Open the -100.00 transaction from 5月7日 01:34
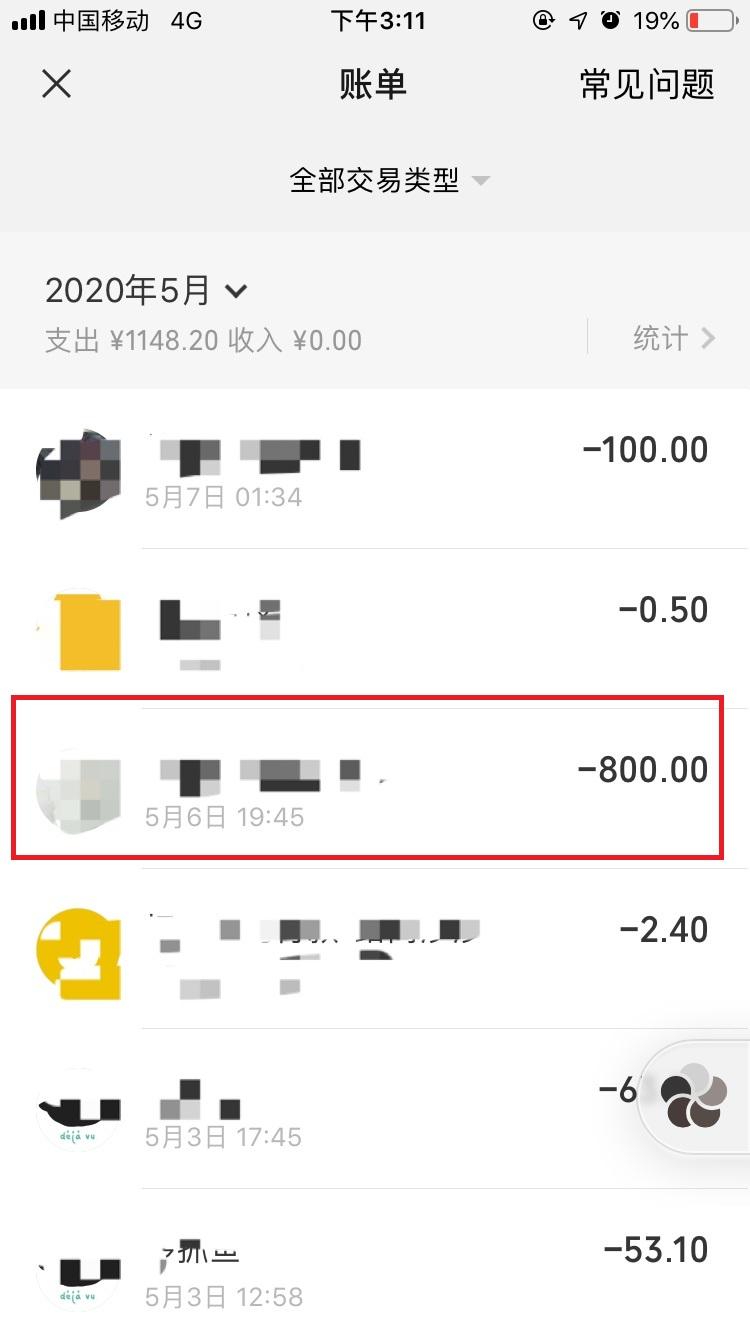 400,470
